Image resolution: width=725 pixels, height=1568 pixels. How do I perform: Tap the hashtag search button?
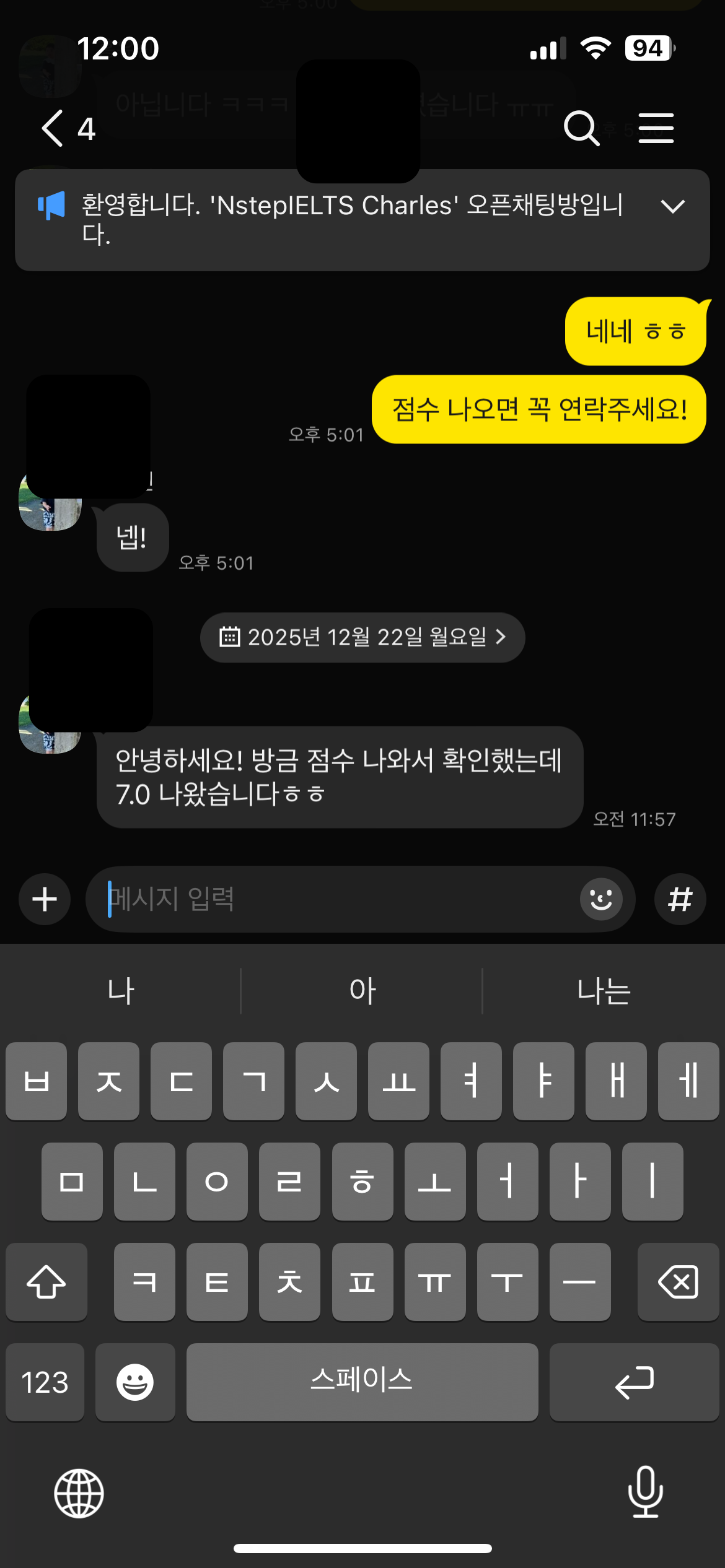(680, 899)
